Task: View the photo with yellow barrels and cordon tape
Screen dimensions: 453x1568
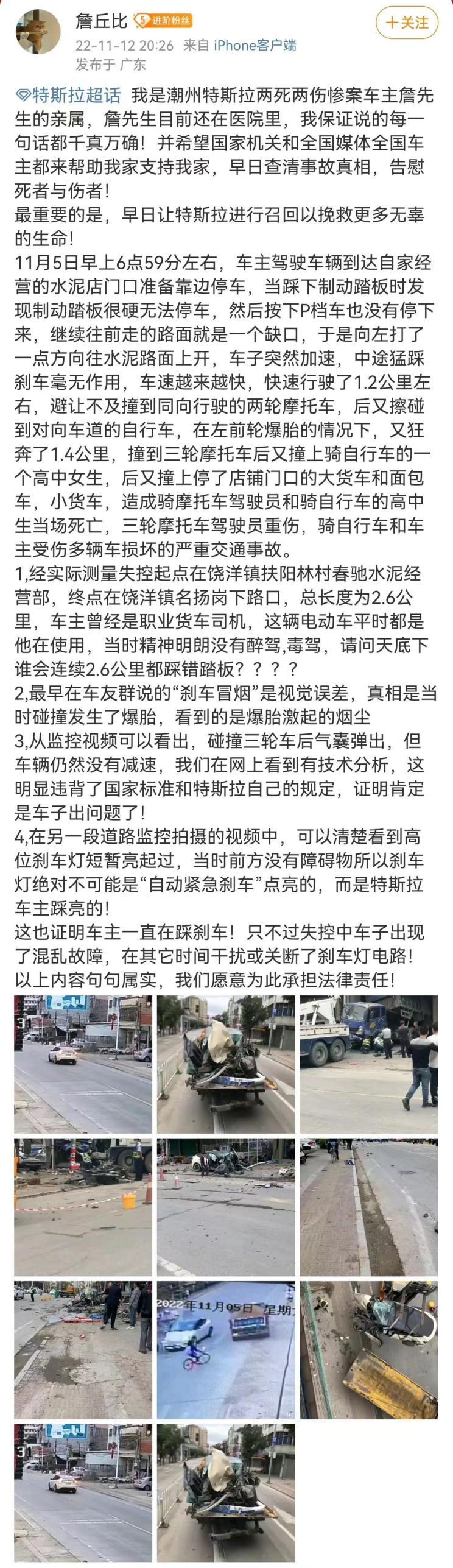Action: click(83, 1207)
